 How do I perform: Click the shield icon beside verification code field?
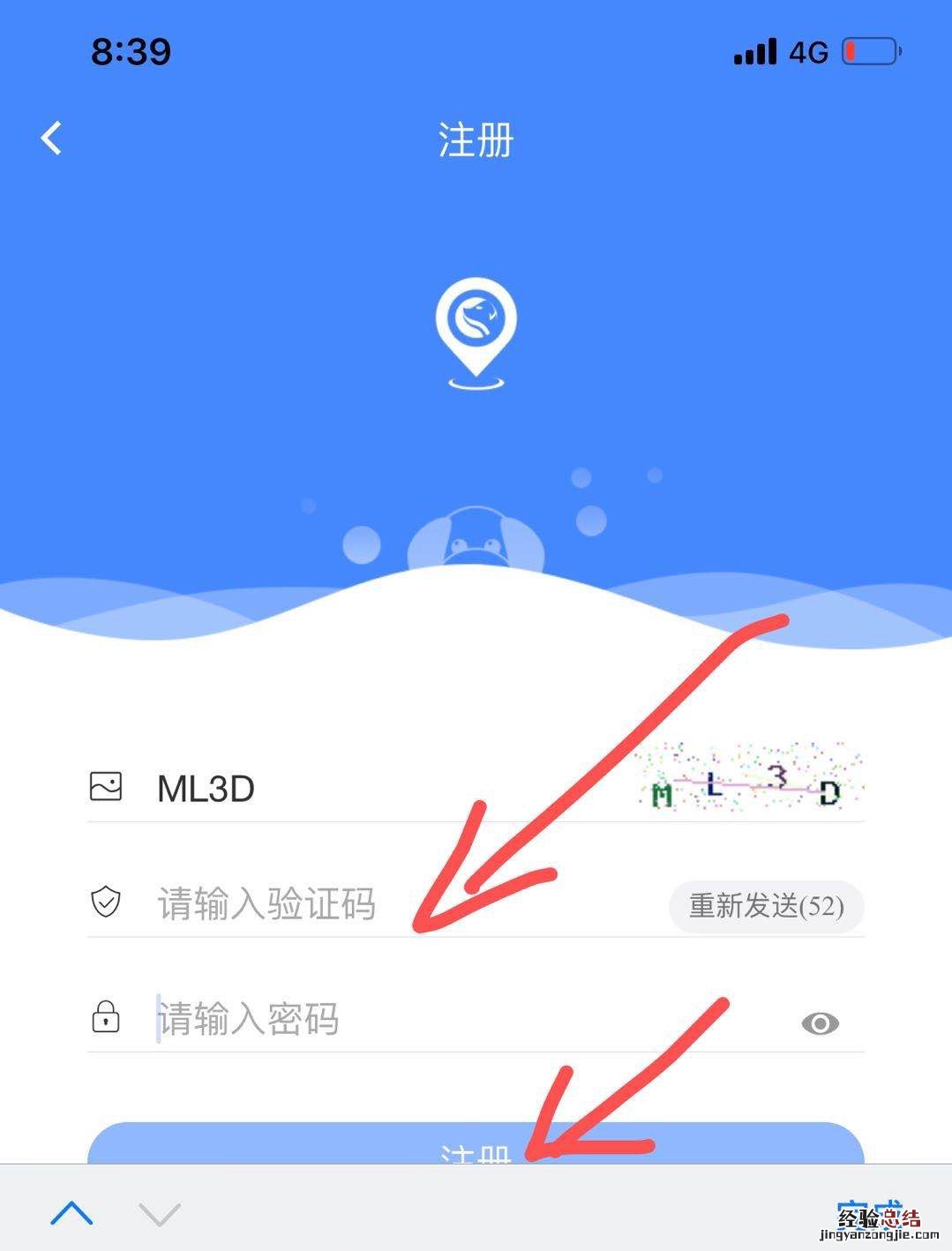tap(107, 903)
